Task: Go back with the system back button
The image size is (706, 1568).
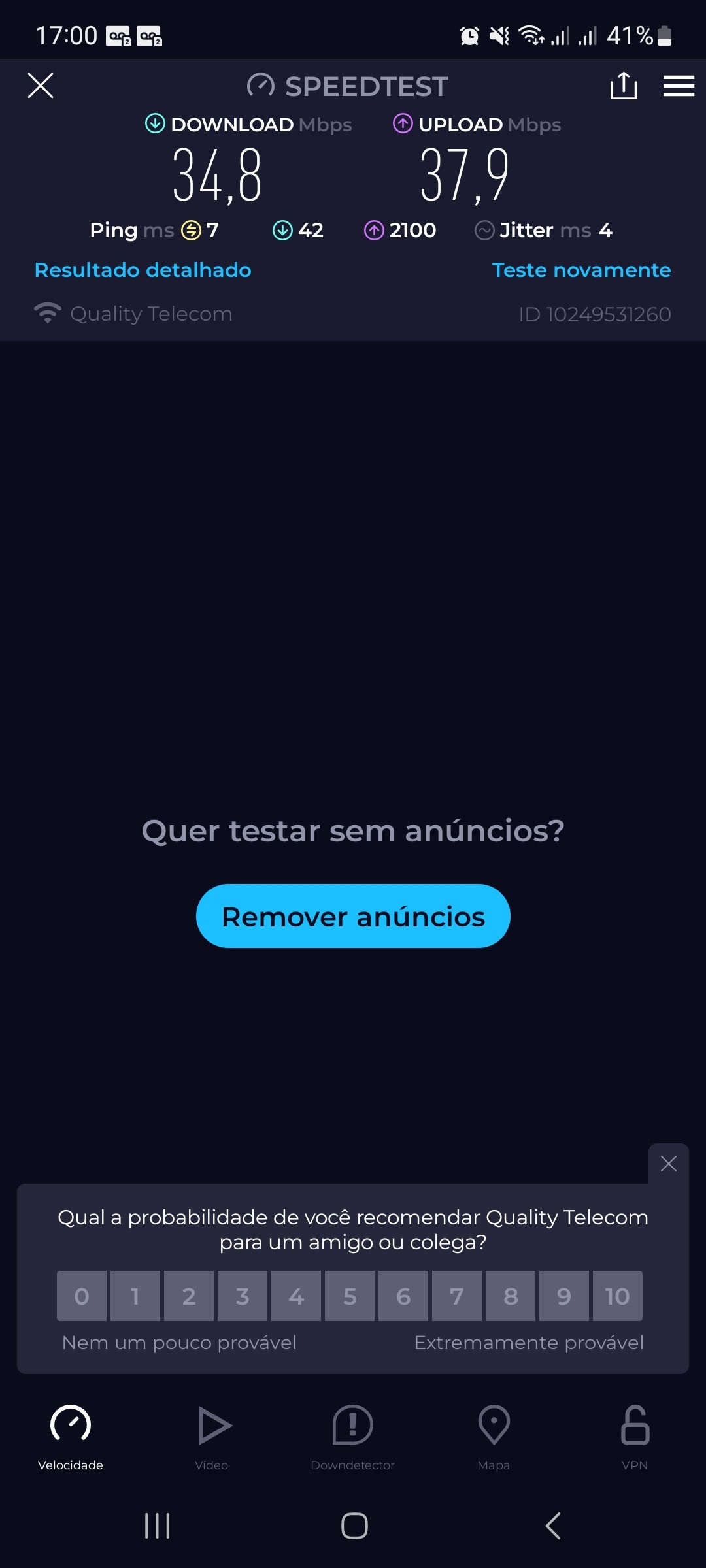Action: [x=553, y=1526]
